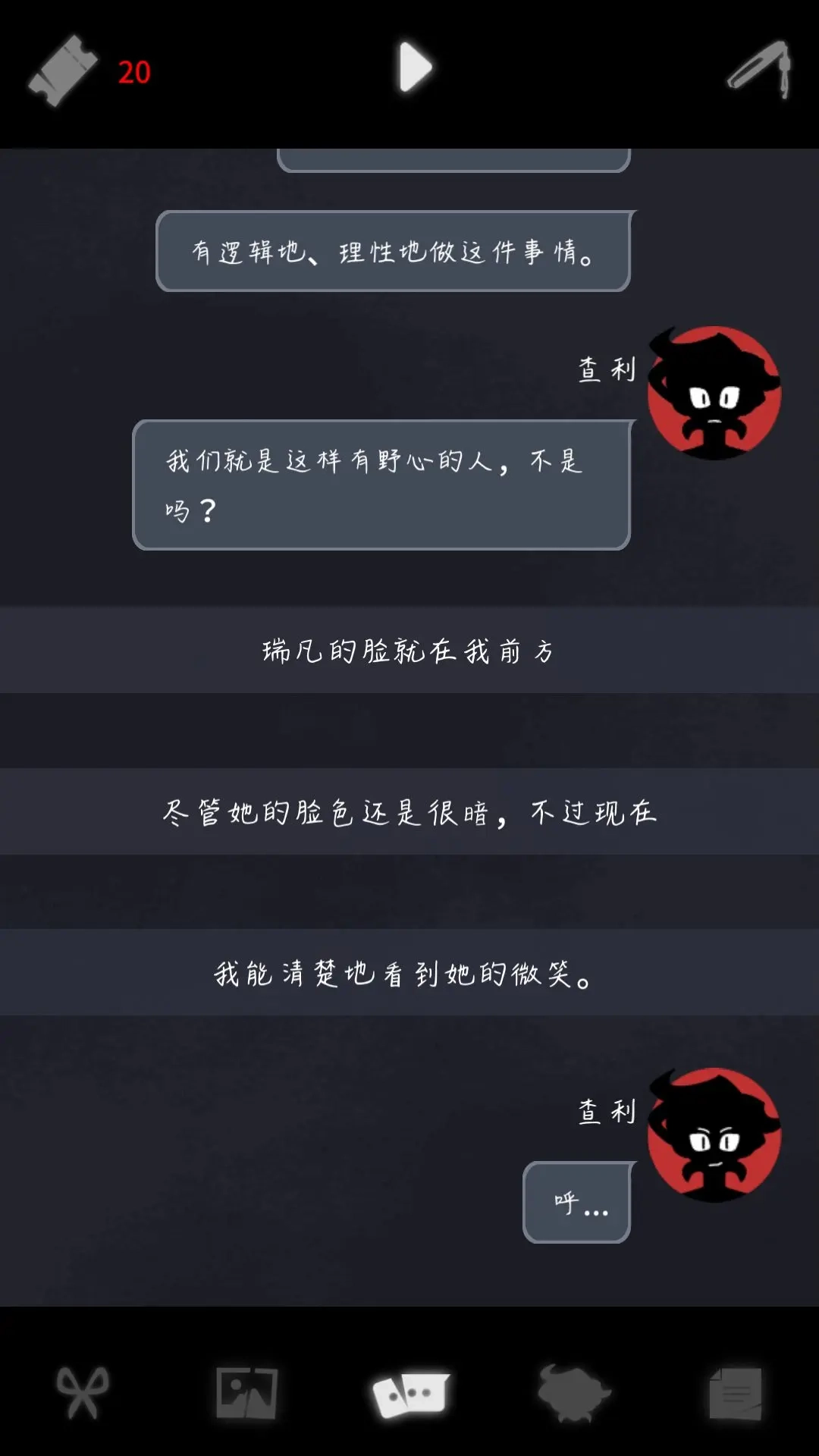Switch to the documents notes tab
The image size is (819, 1456).
coord(736,1393)
